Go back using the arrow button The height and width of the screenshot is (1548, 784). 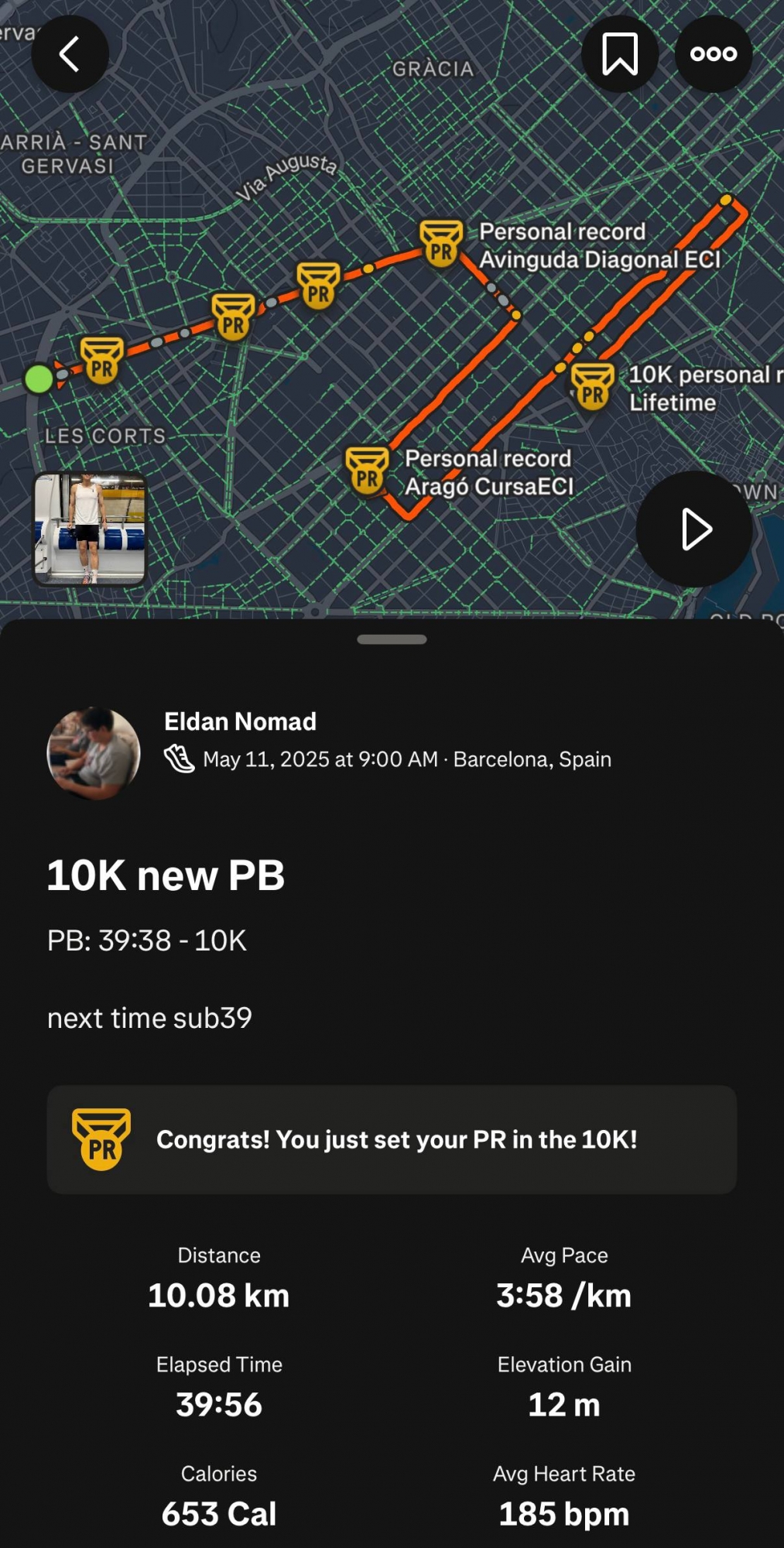70,54
